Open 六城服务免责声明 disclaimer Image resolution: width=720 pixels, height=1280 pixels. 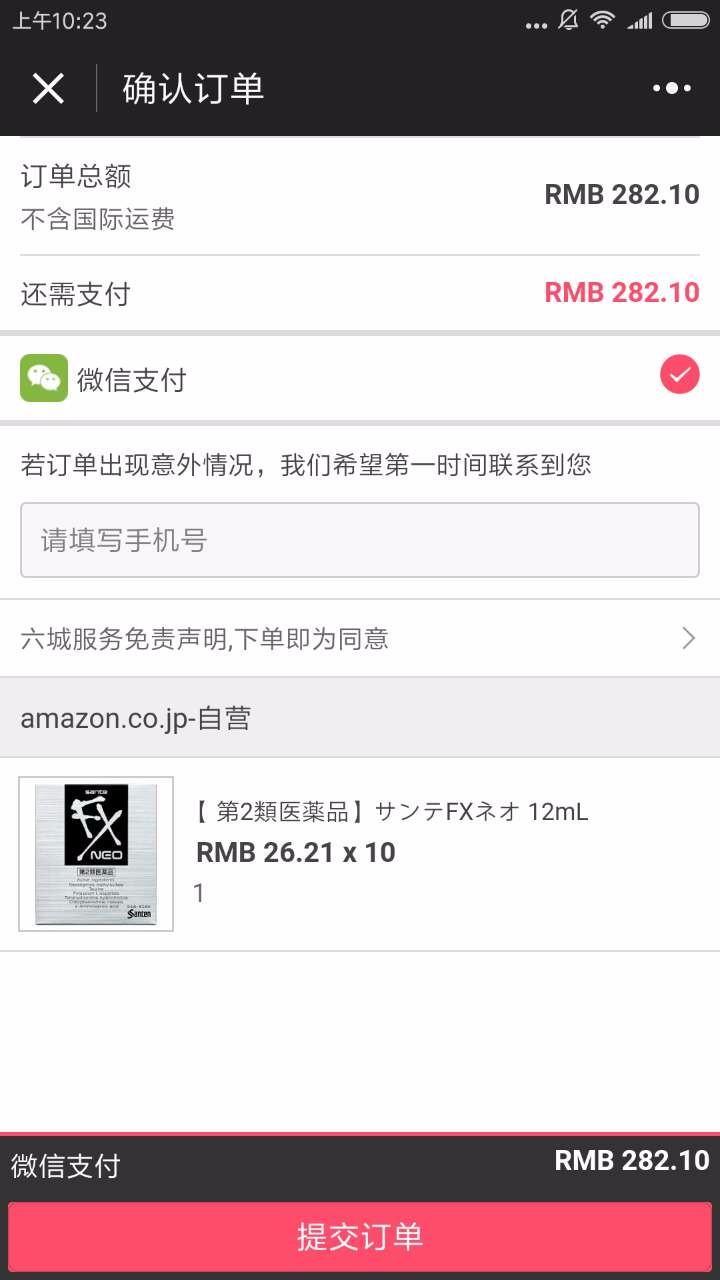click(x=360, y=638)
